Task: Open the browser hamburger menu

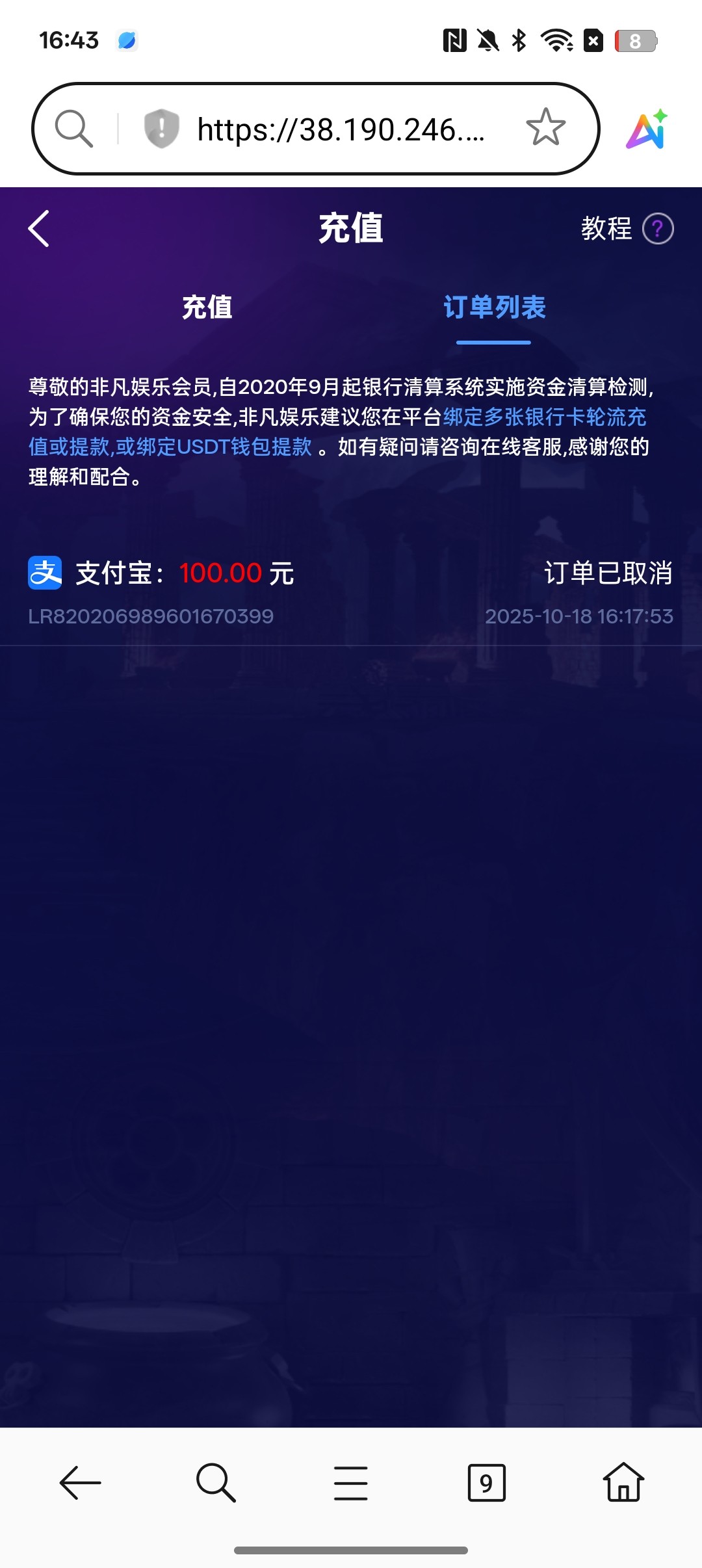Action: click(x=351, y=1483)
